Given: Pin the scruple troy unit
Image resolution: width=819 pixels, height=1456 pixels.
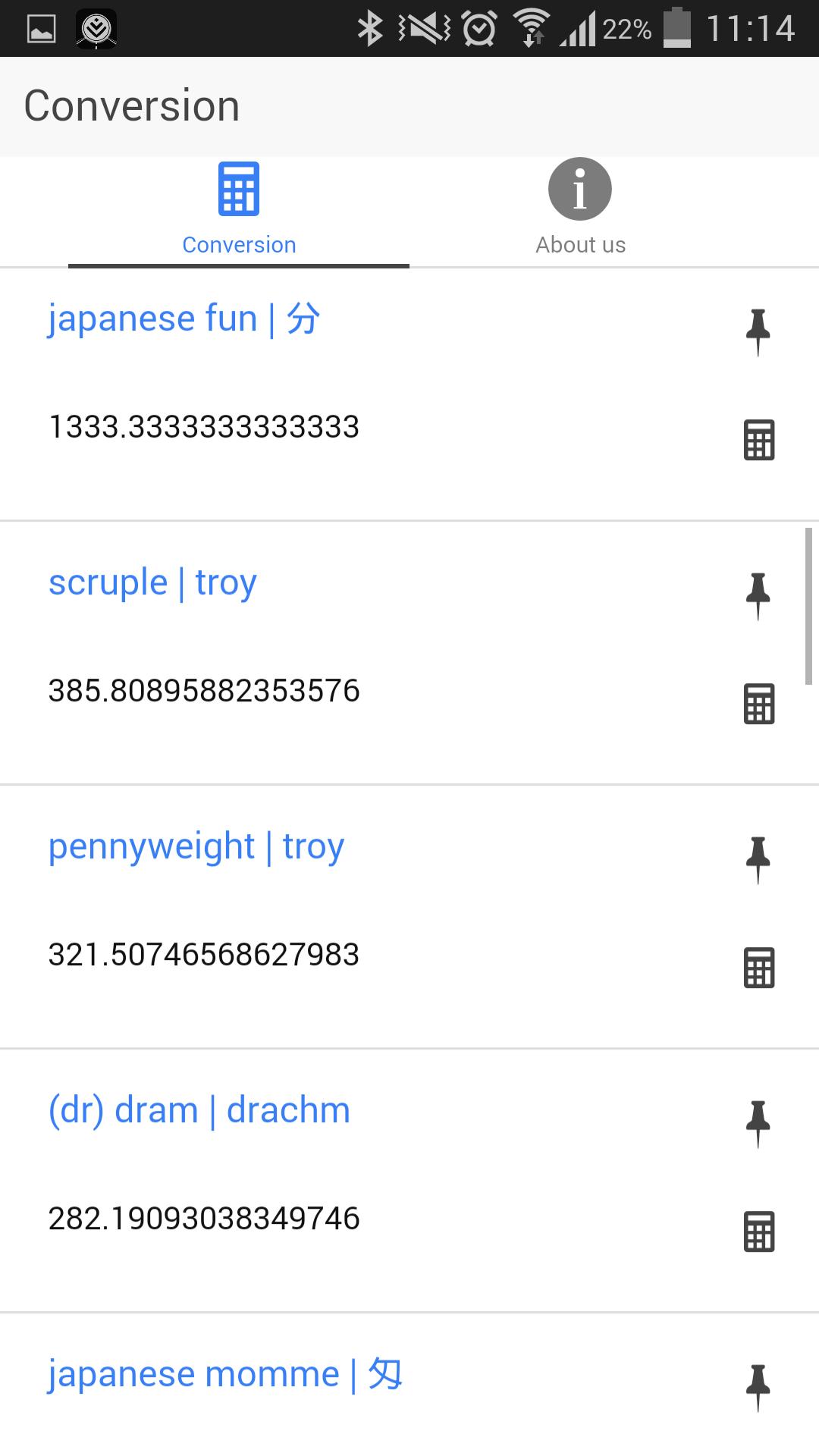Looking at the screenshot, I should (x=758, y=595).
